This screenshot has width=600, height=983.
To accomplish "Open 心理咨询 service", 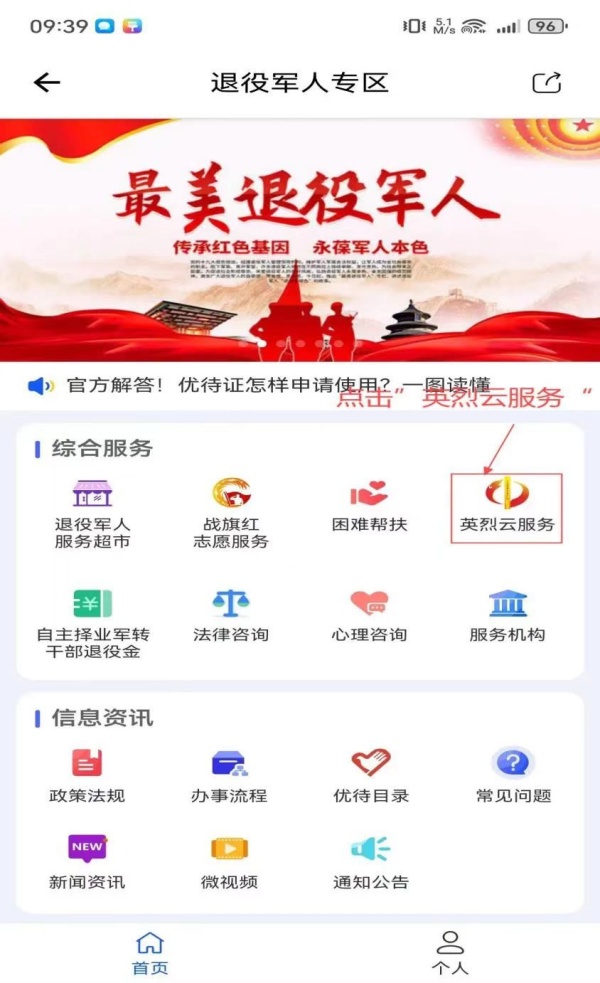I will (369, 616).
